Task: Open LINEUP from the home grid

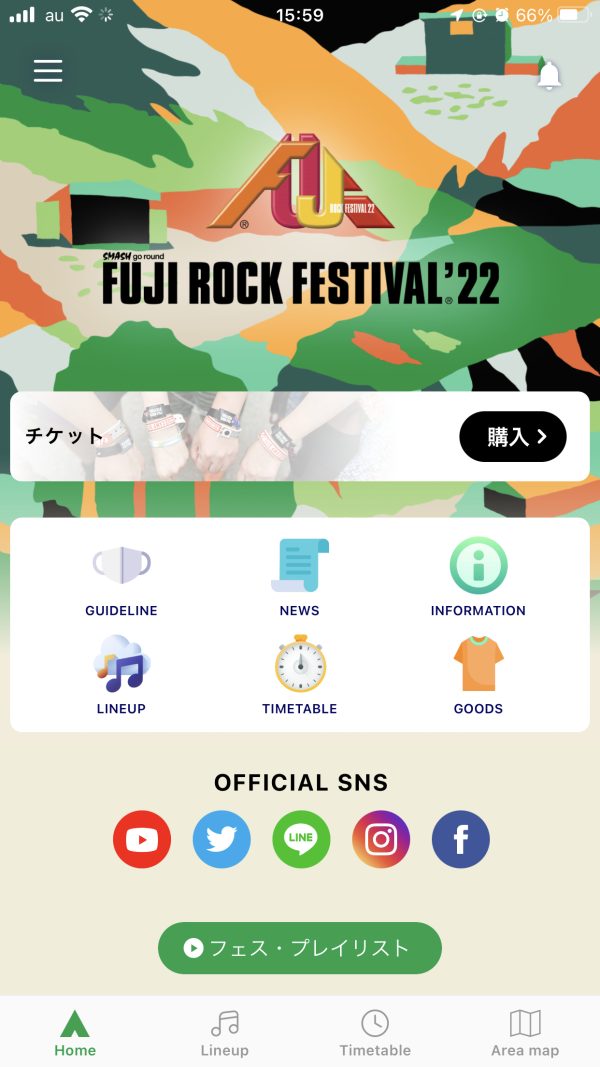Action: (x=121, y=676)
